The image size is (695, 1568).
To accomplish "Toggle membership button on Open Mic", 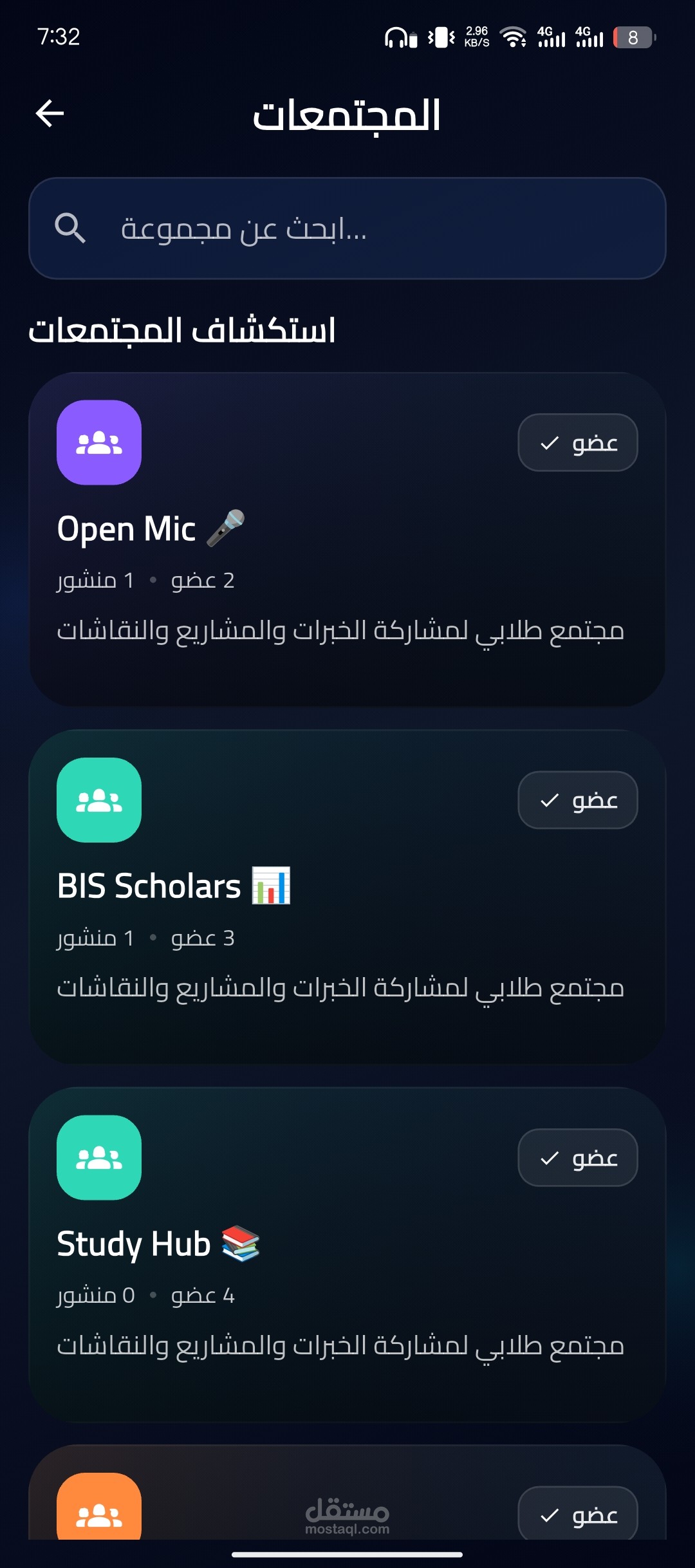I will coord(577,443).
